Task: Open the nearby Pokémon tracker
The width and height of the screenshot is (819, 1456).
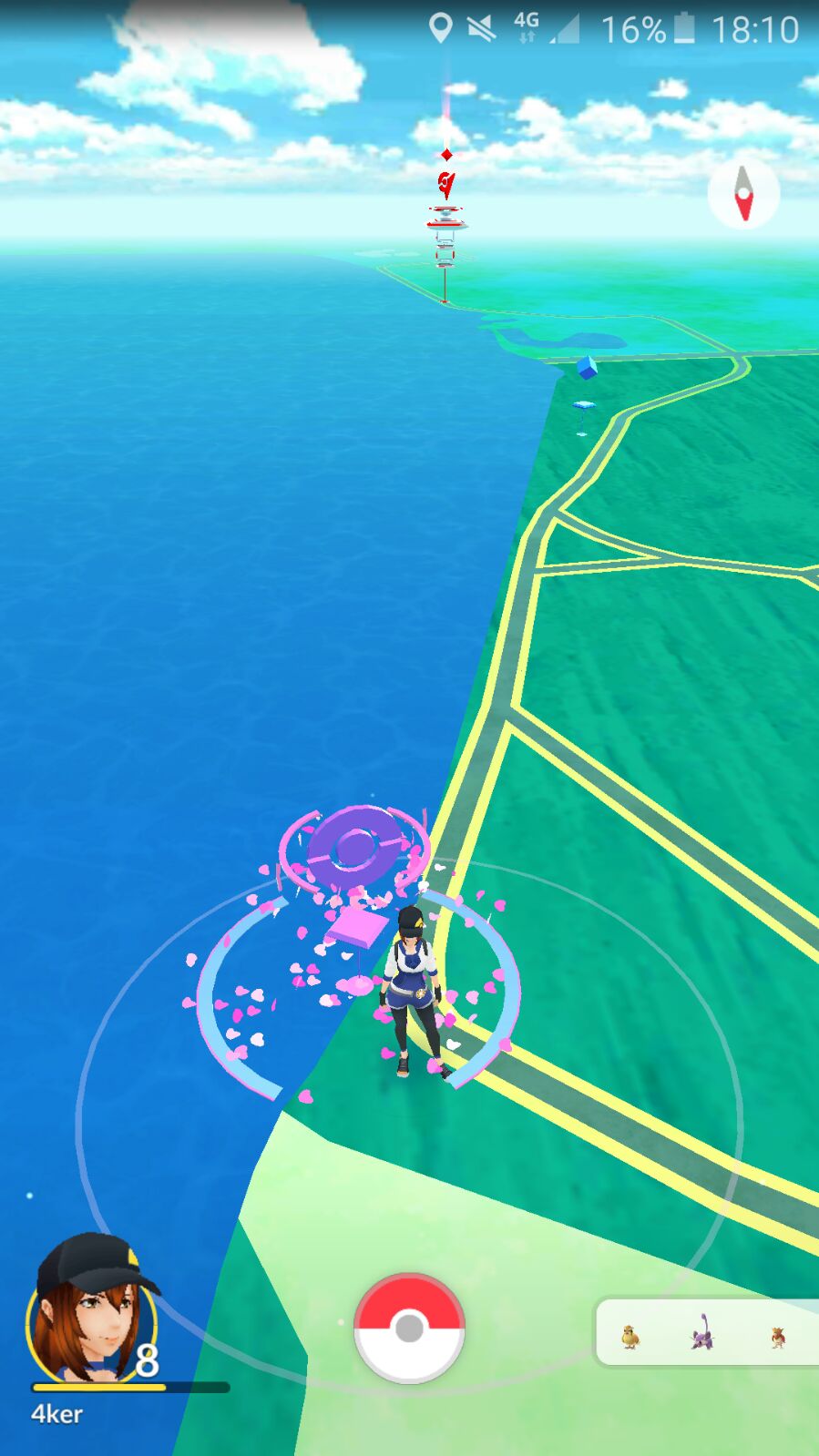Action: click(706, 1333)
